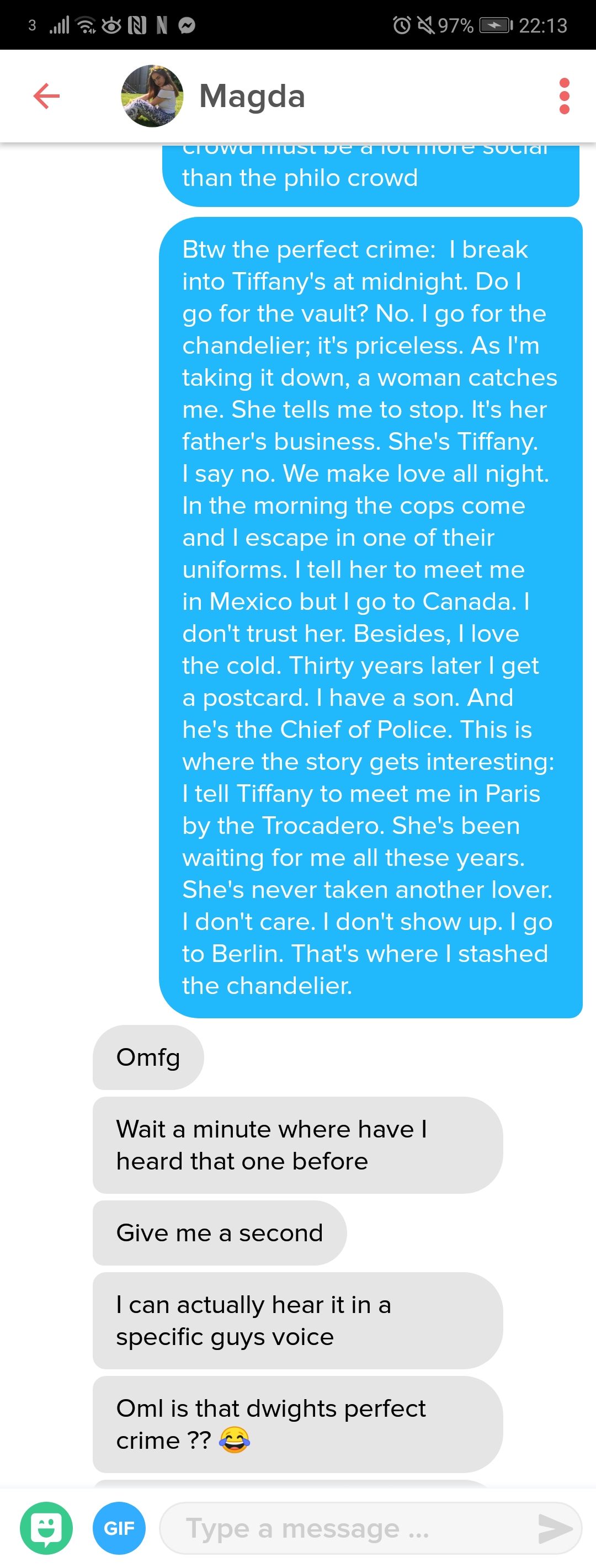Open the green sticker picker
Image resolution: width=596 pixels, height=1568 pixels.
(x=46, y=1527)
